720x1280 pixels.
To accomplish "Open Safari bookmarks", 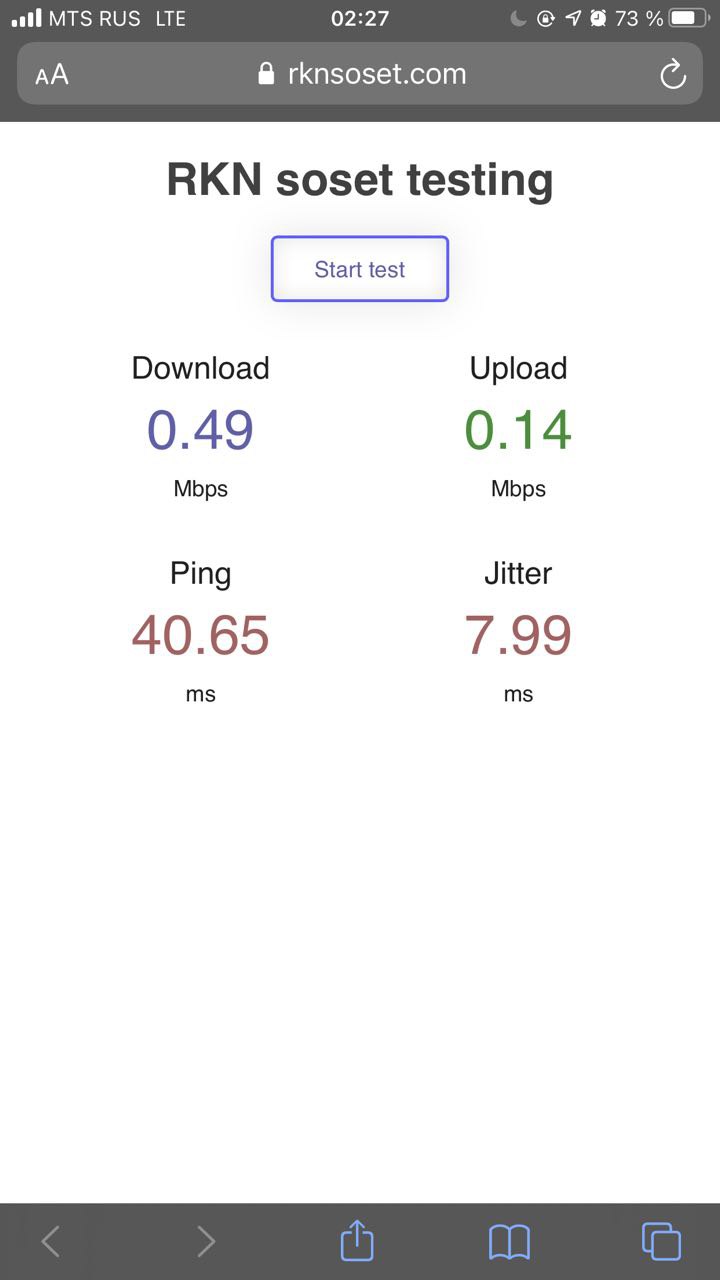I will pyautogui.click(x=509, y=1242).
